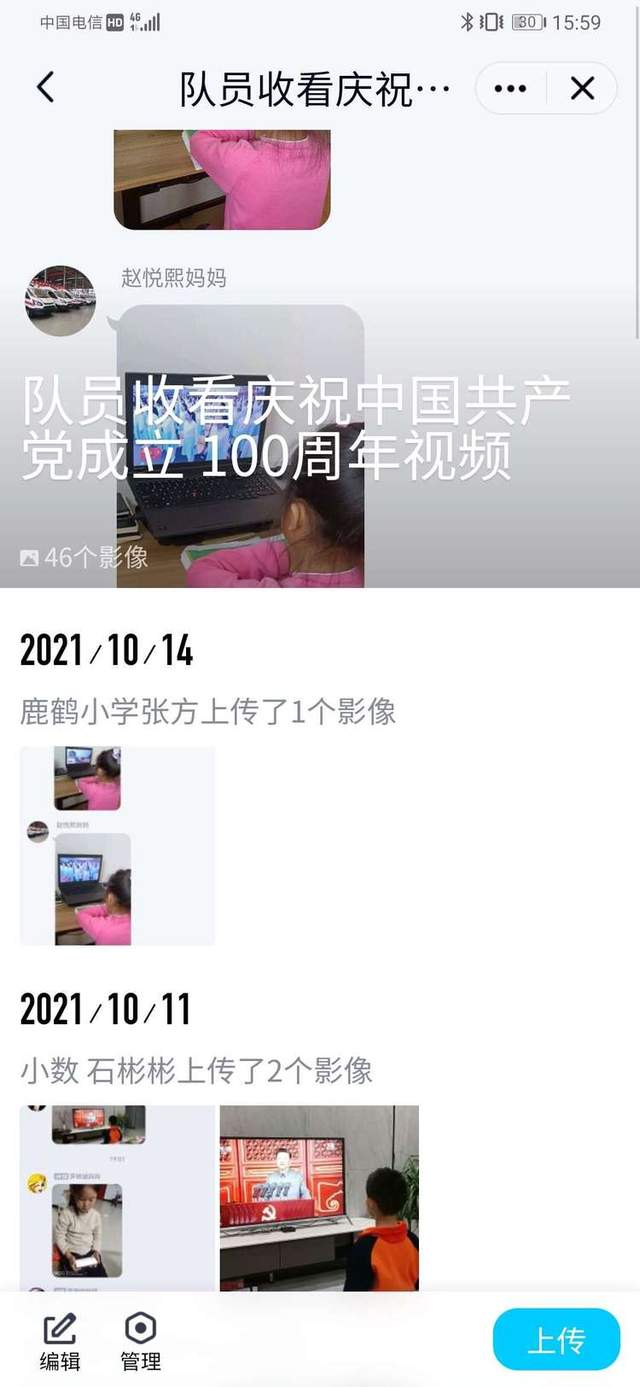Open the 管理 management option
Viewport: 640px width, 1387px height.
[140, 1342]
